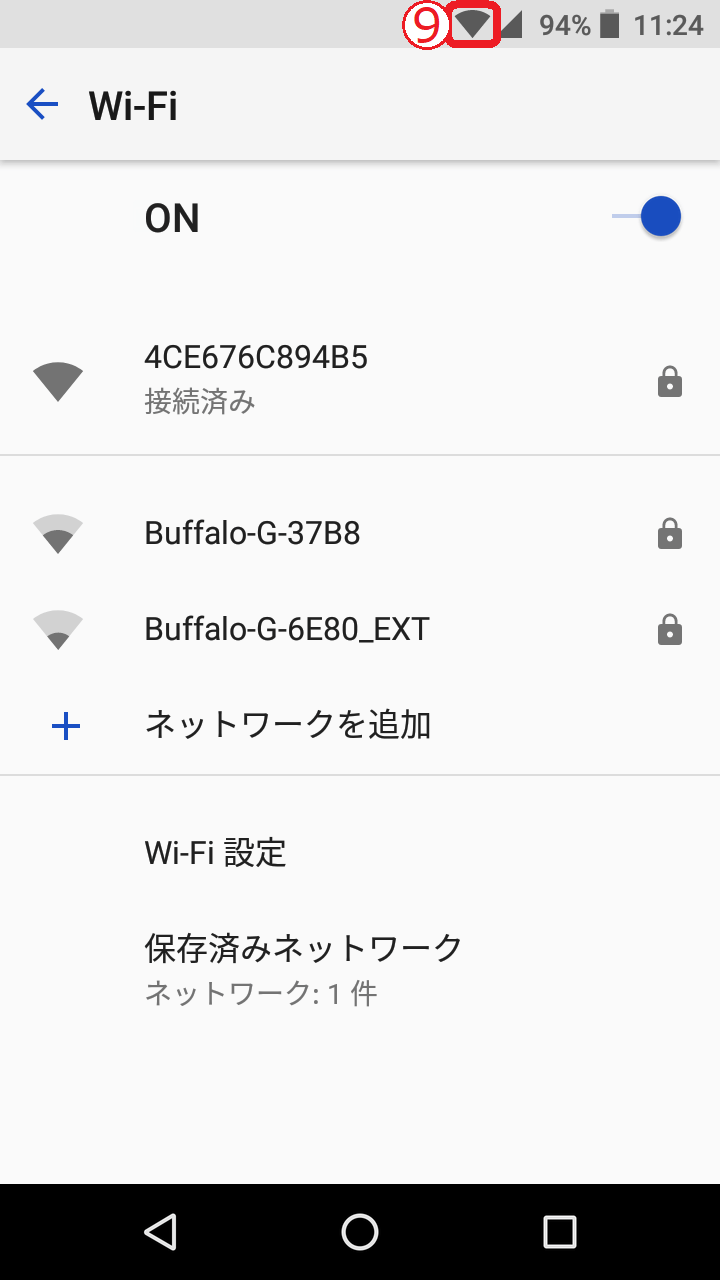Screen dimensions: 720x1280
Task: Open recent apps from navigation bar
Action: (559, 1232)
